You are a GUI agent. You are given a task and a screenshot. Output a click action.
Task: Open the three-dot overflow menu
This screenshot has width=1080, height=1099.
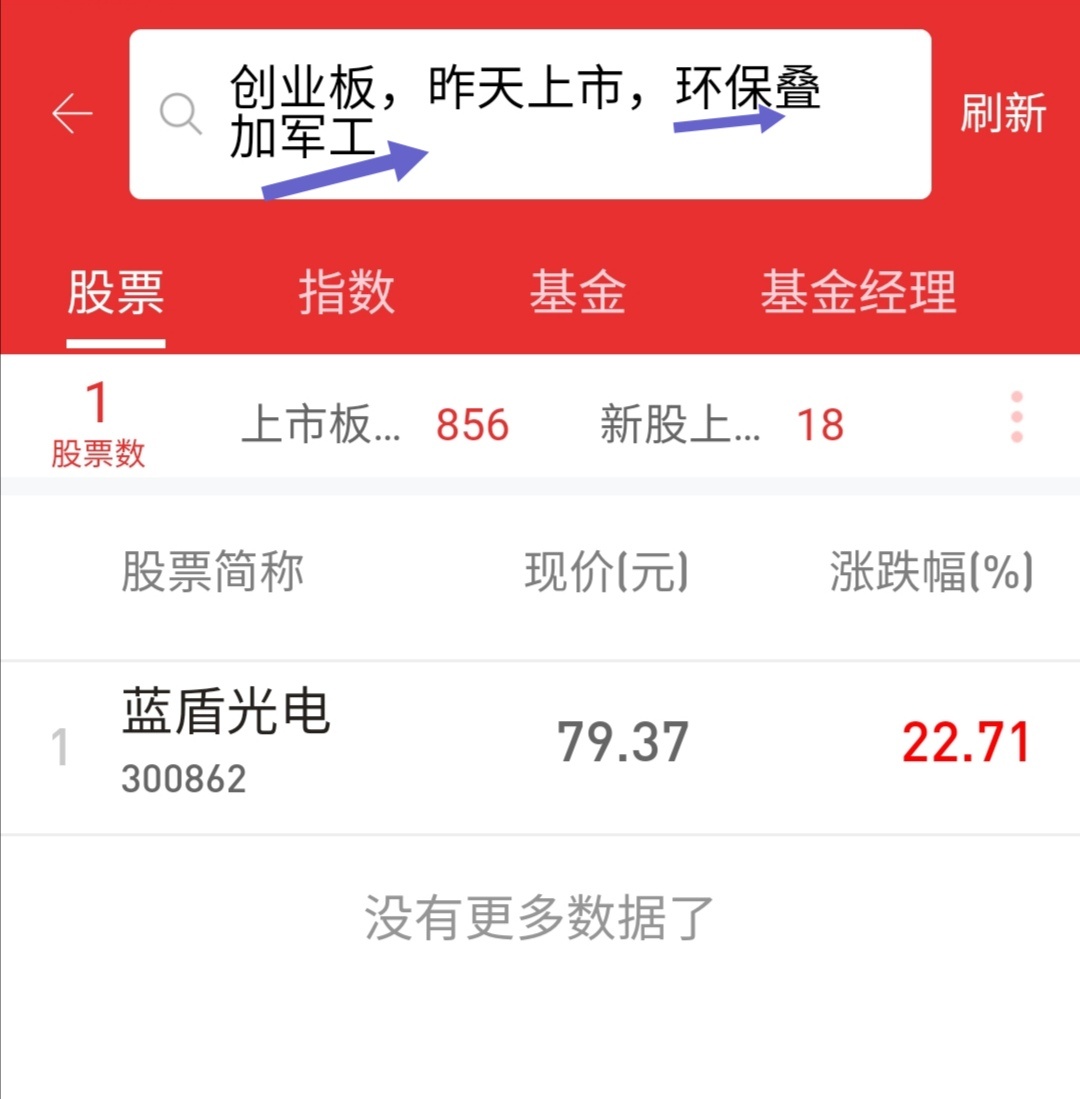[x=1016, y=416]
